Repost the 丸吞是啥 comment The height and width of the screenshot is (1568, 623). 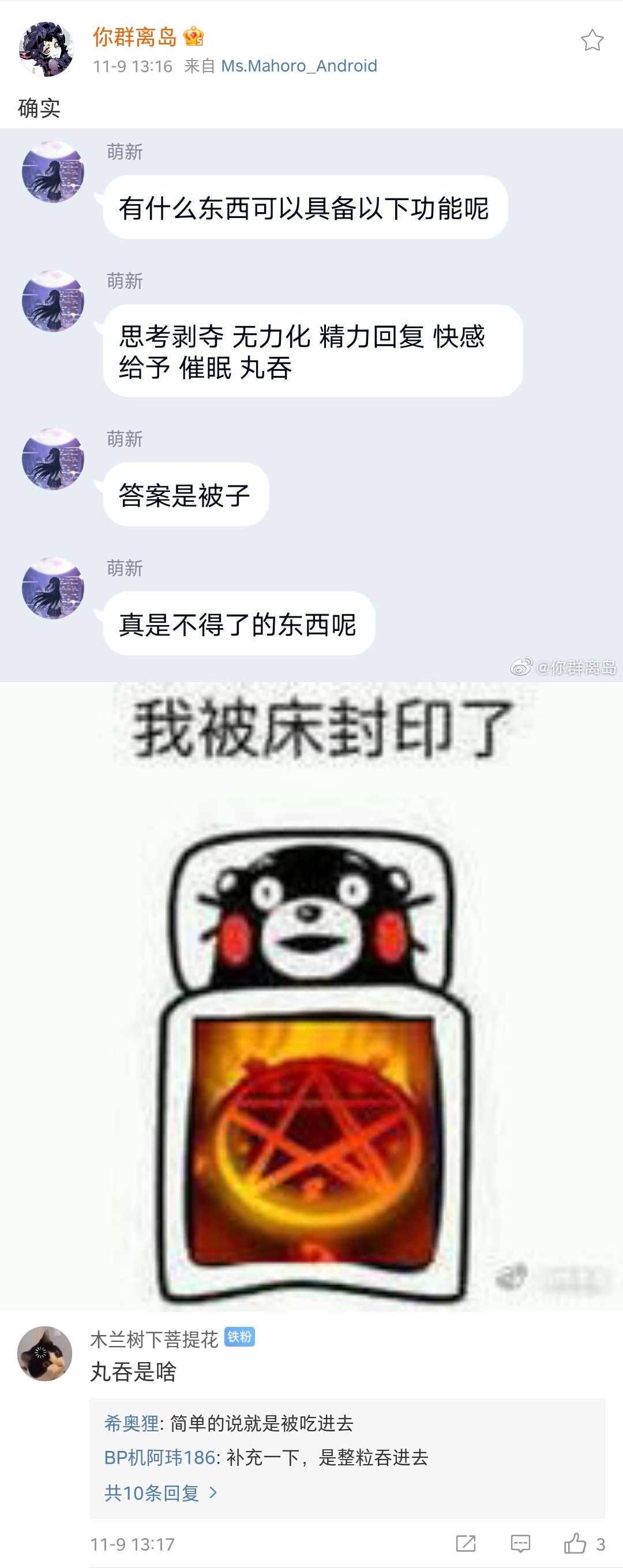[466, 1543]
